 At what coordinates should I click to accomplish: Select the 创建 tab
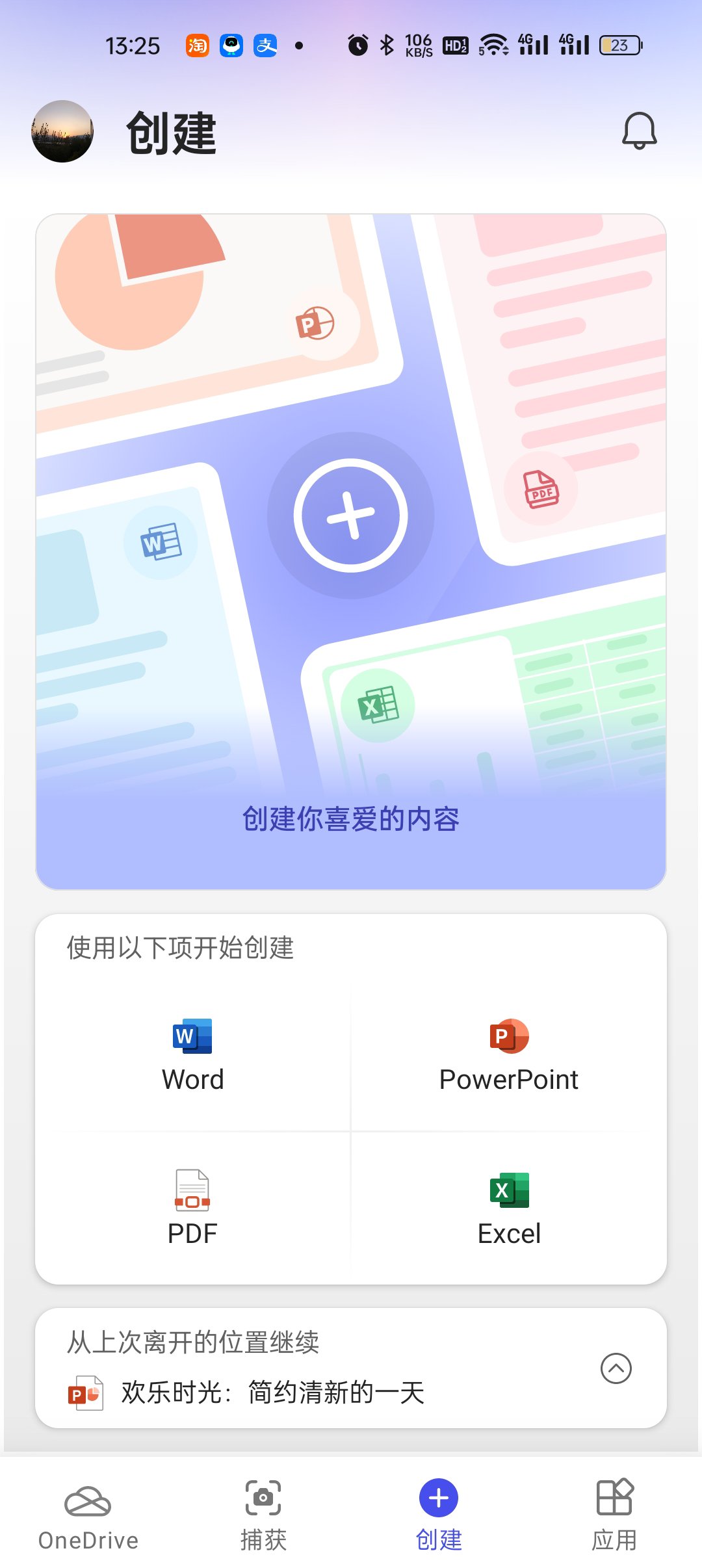tap(439, 1512)
